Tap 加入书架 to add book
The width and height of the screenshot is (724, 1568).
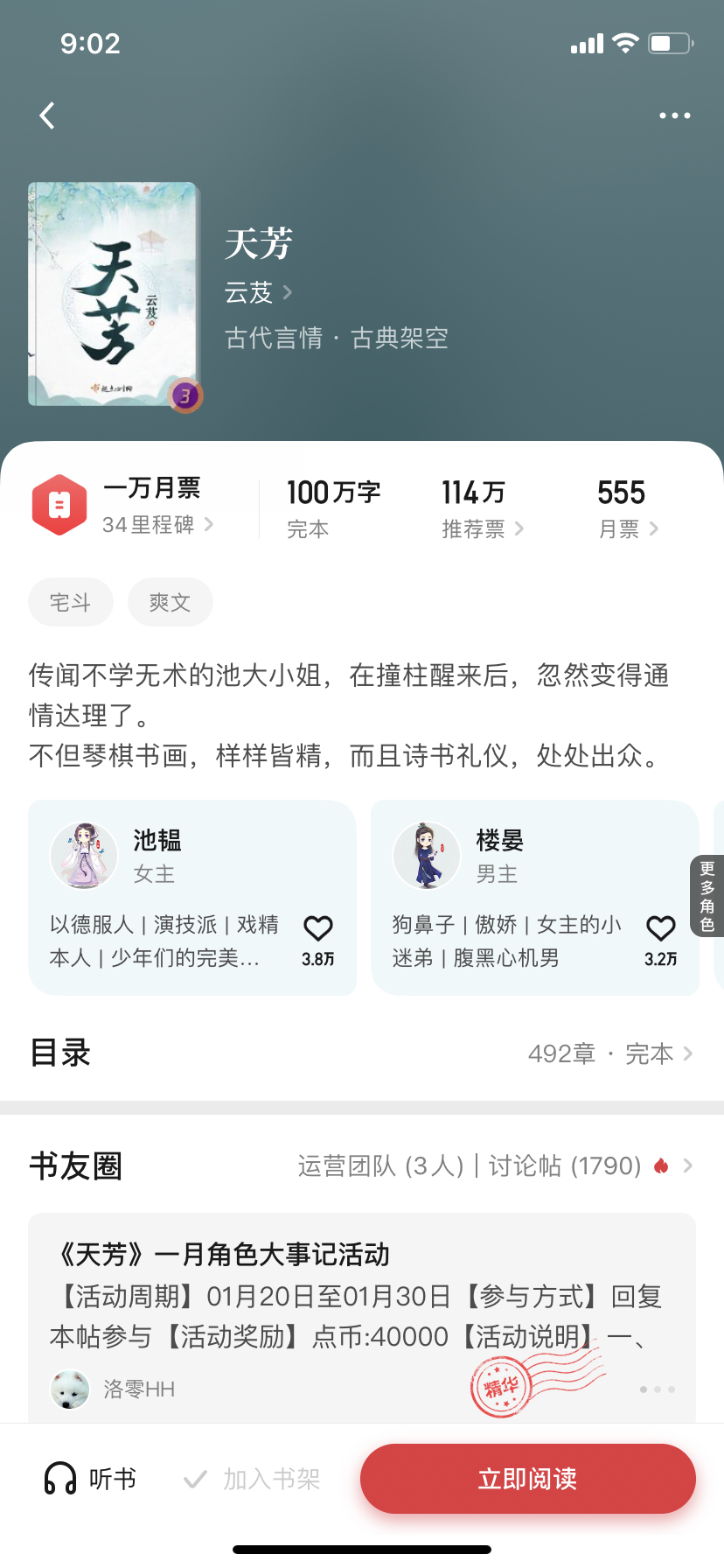point(252,1479)
